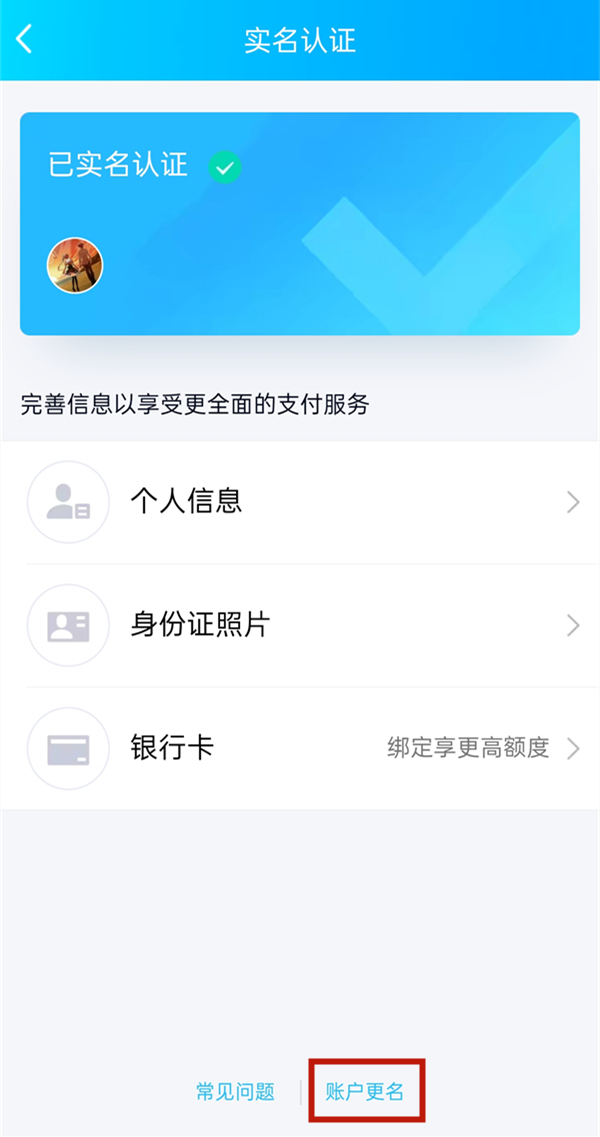
Task: Open 身份证照片 row
Action: coord(300,626)
